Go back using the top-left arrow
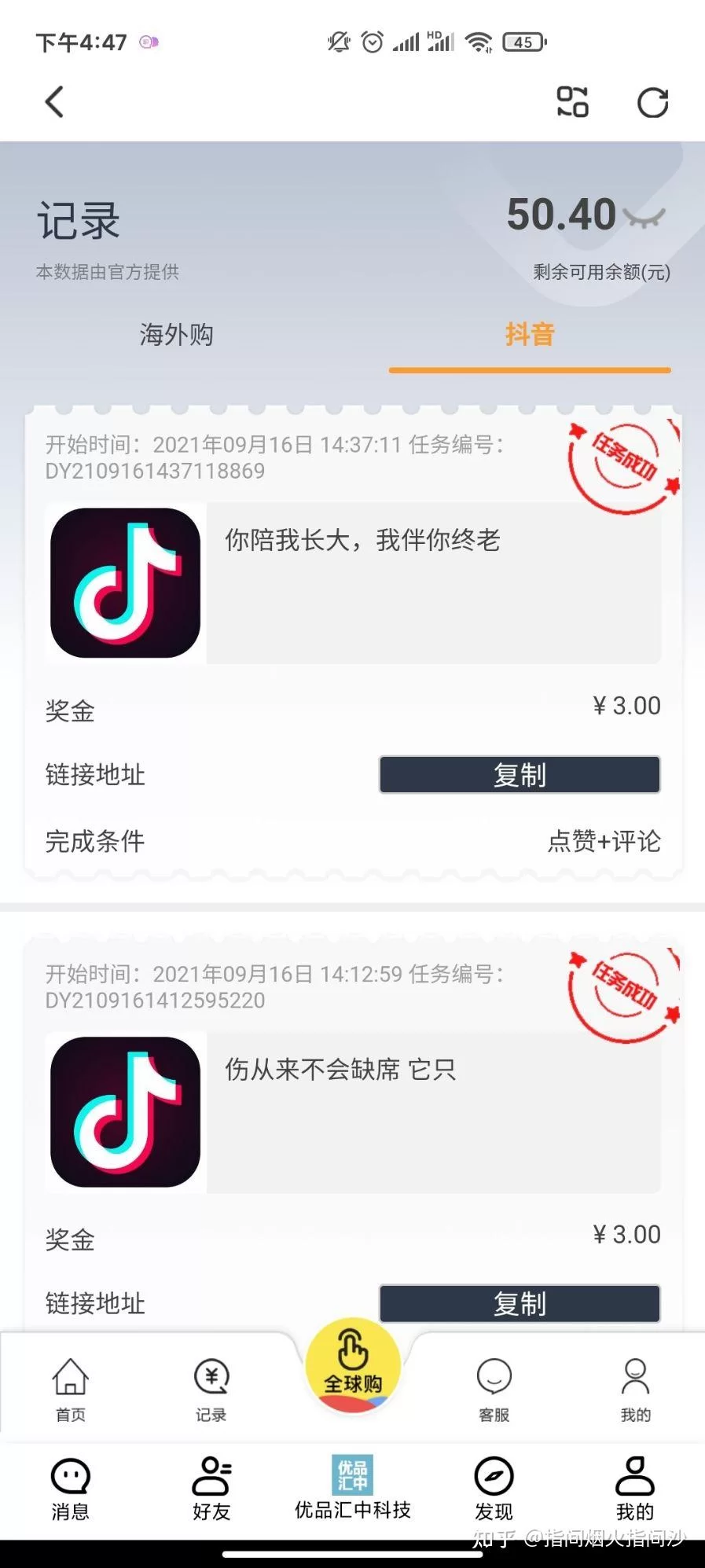Image resolution: width=705 pixels, height=1568 pixels. pyautogui.click(x=54, y=102)
